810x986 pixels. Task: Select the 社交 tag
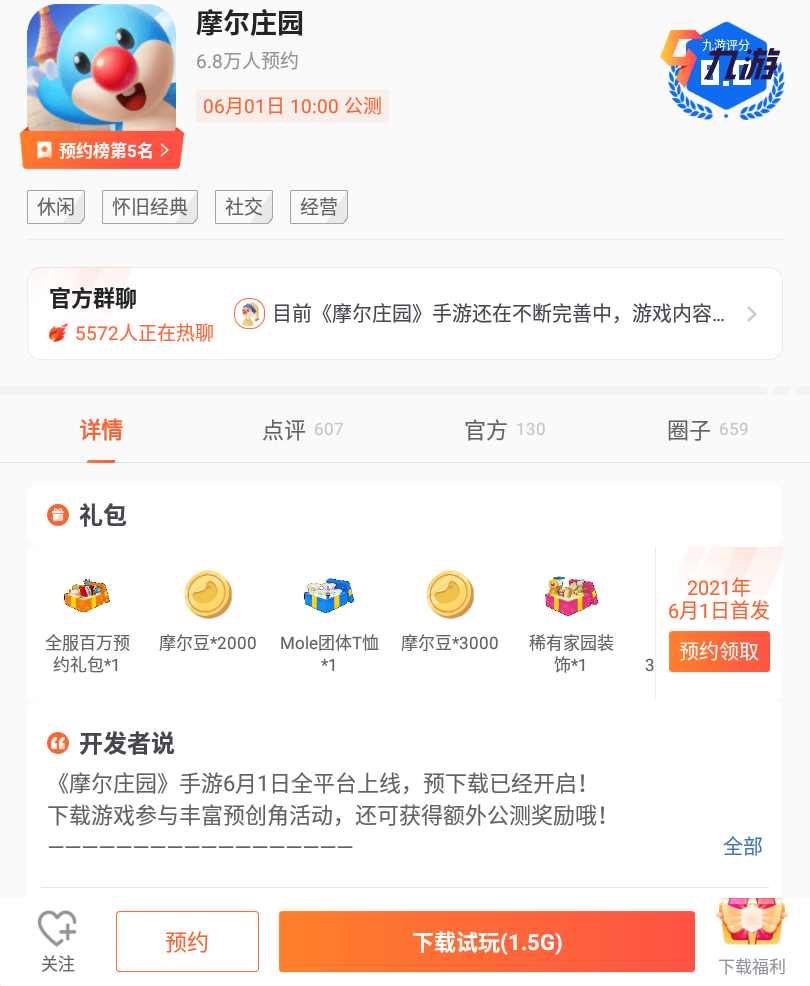click(244, 207)
